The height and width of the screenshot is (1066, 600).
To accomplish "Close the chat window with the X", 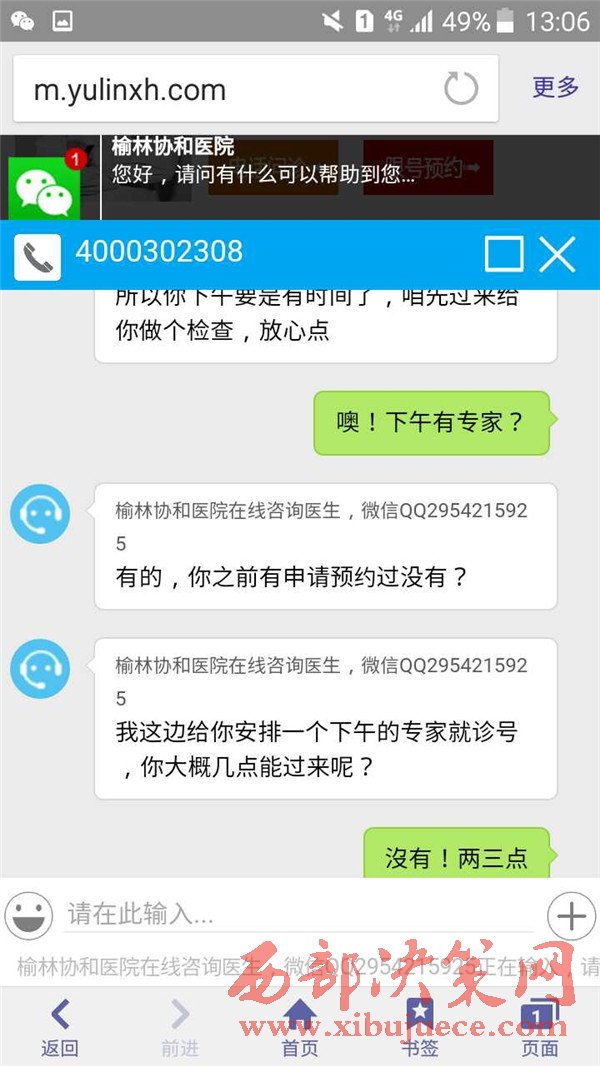I will [x=557, y=254].
